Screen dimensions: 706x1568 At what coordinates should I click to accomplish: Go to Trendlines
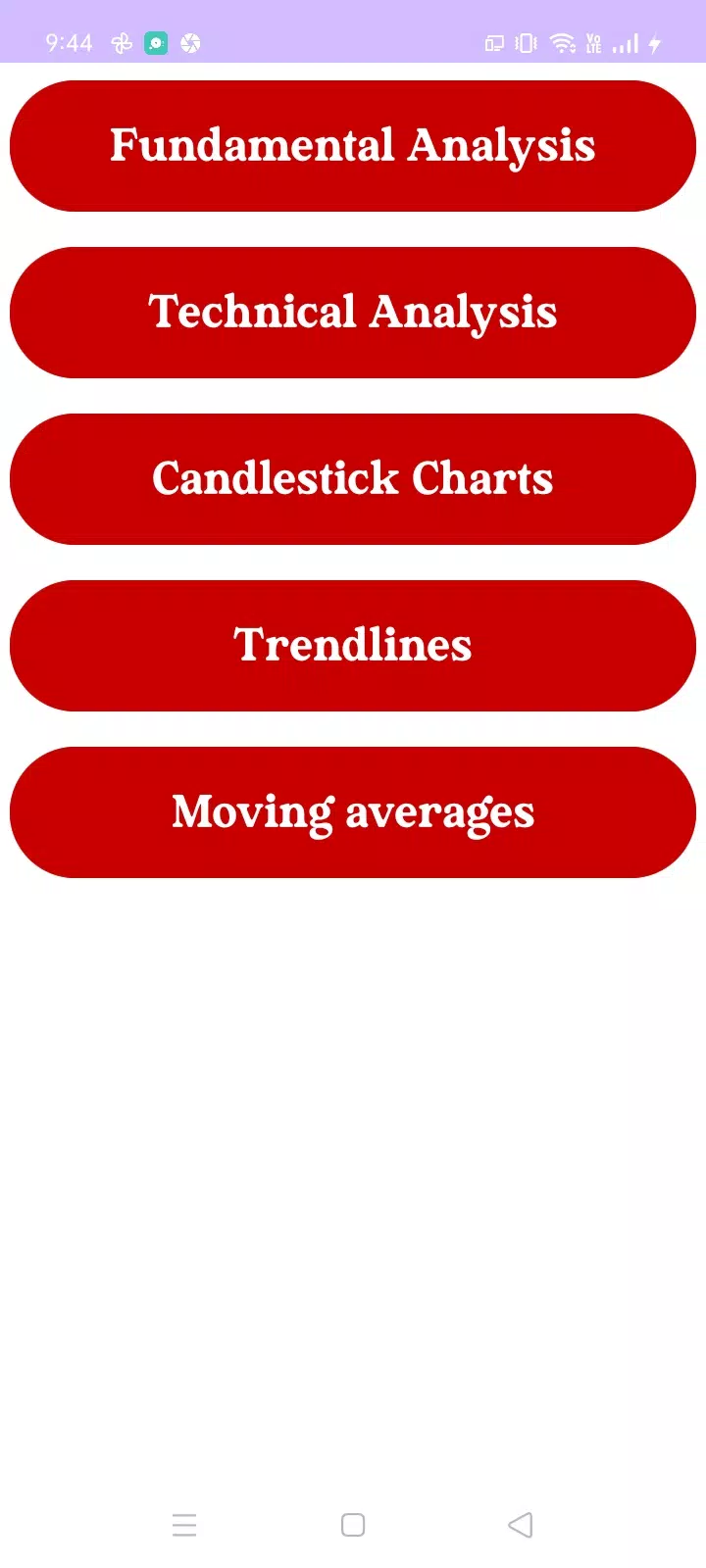[353, 646]
